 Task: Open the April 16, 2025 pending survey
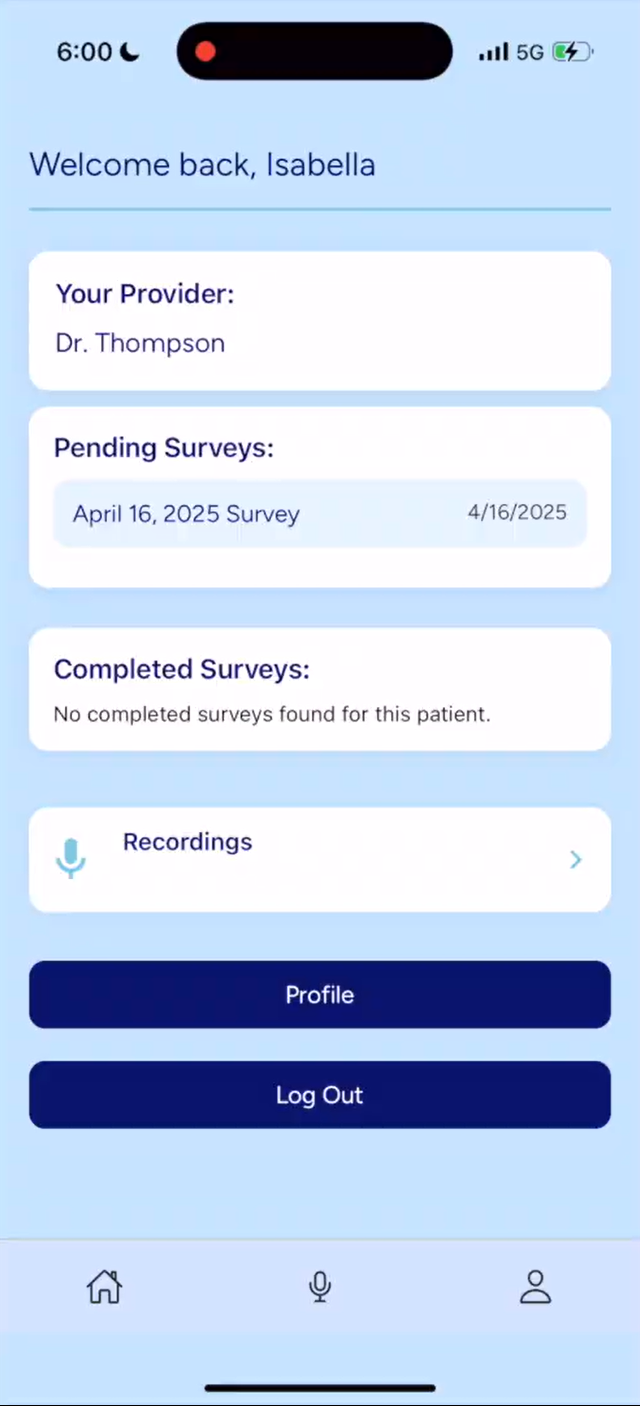click(x=319, y=514)
